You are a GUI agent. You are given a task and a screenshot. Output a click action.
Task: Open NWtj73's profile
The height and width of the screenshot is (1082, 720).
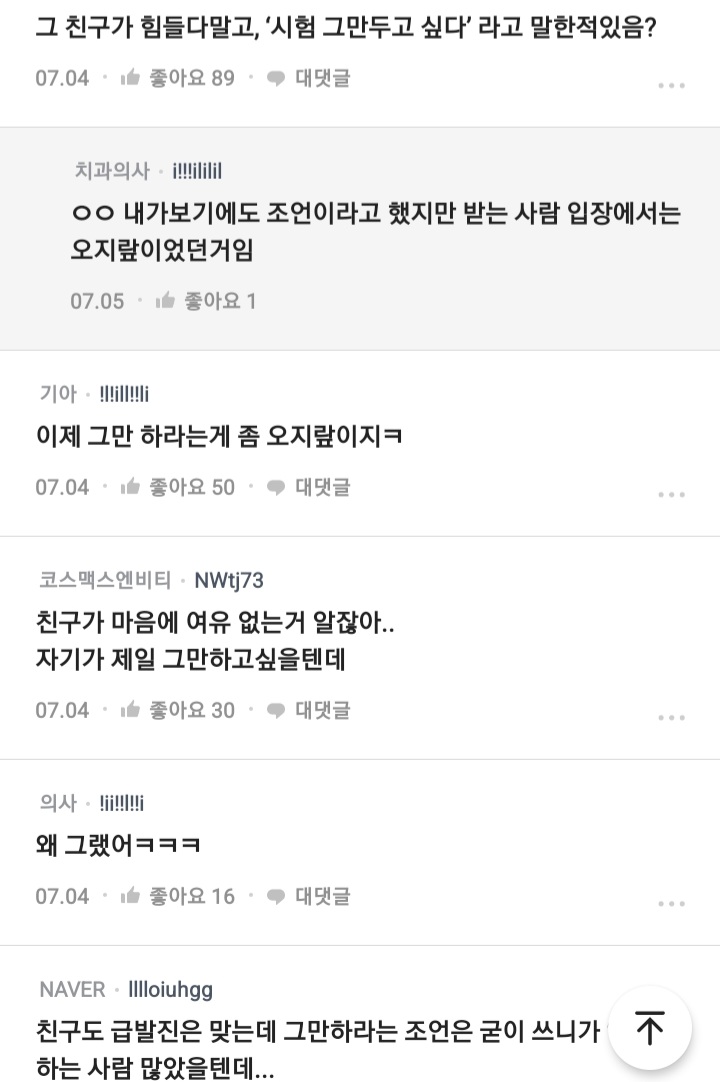coord(228,580)
